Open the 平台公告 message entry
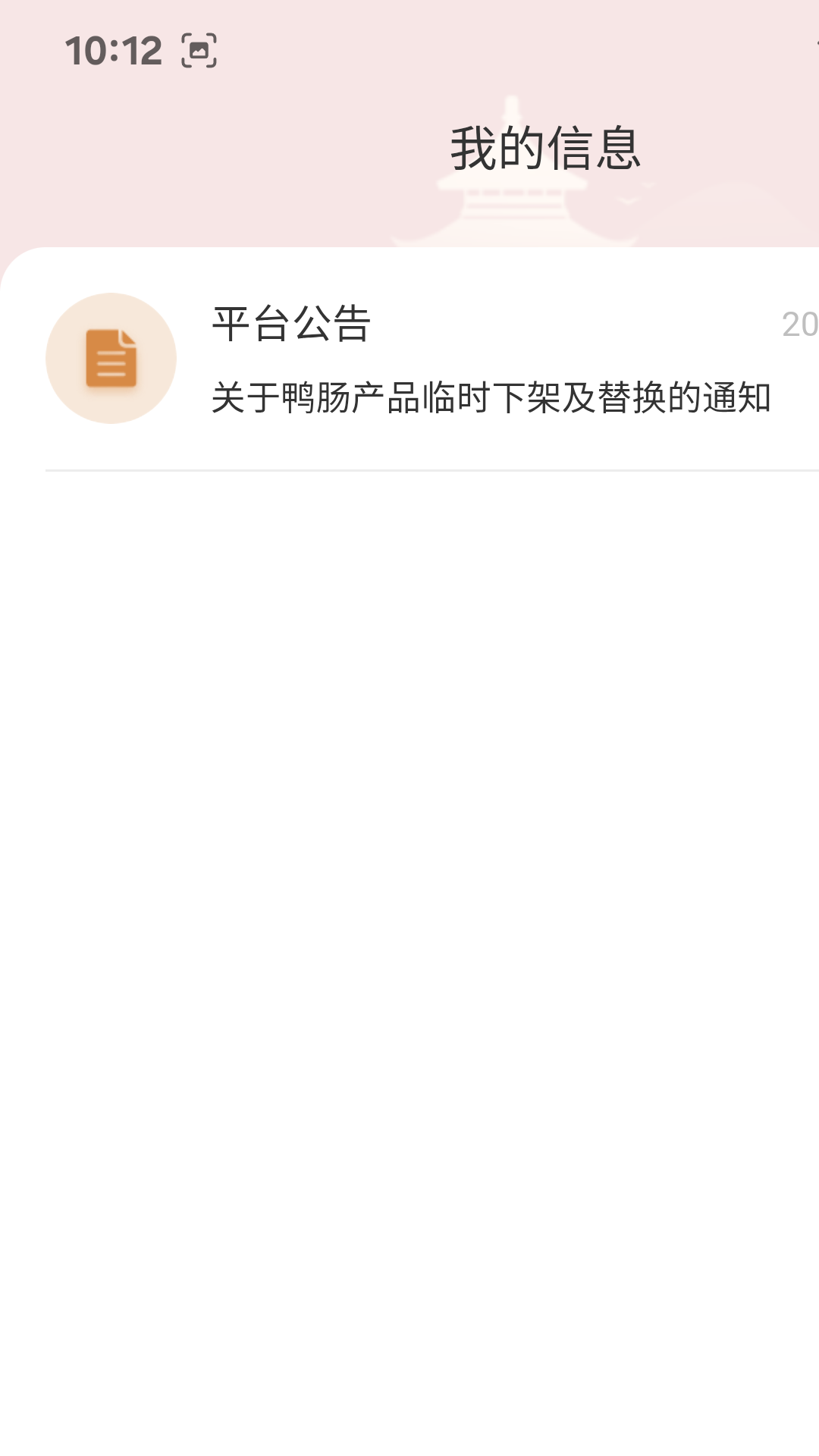 [x=409, y=357]
